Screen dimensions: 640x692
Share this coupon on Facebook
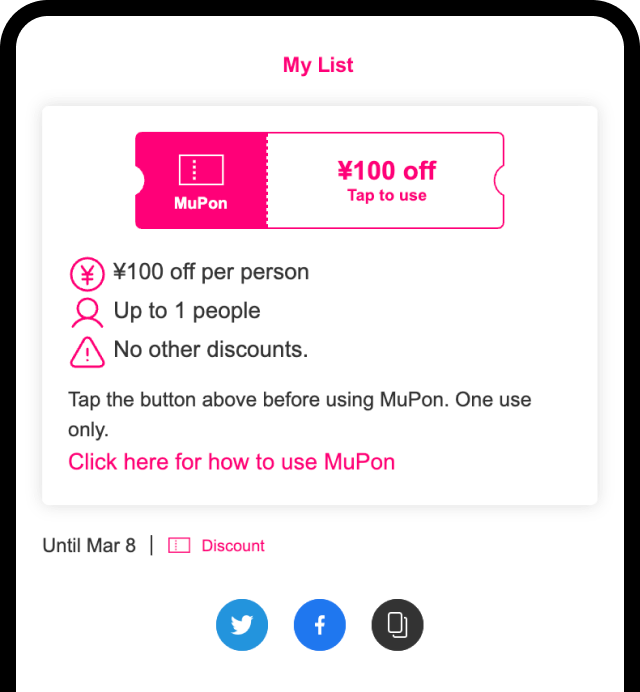(x=320, y=625)
